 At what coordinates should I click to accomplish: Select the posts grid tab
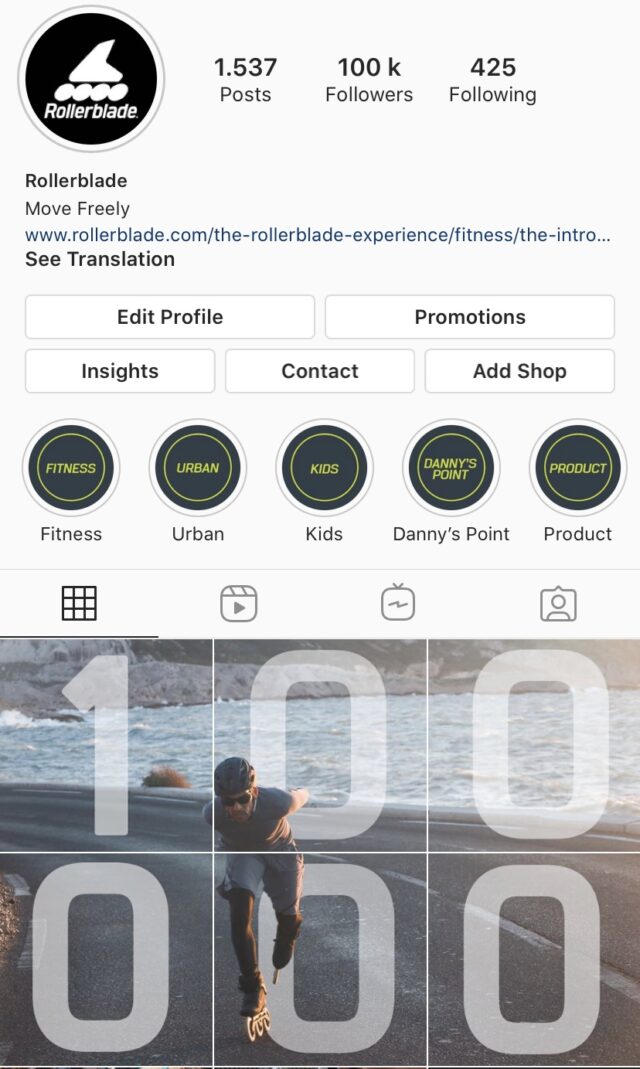tap(79, 604)
